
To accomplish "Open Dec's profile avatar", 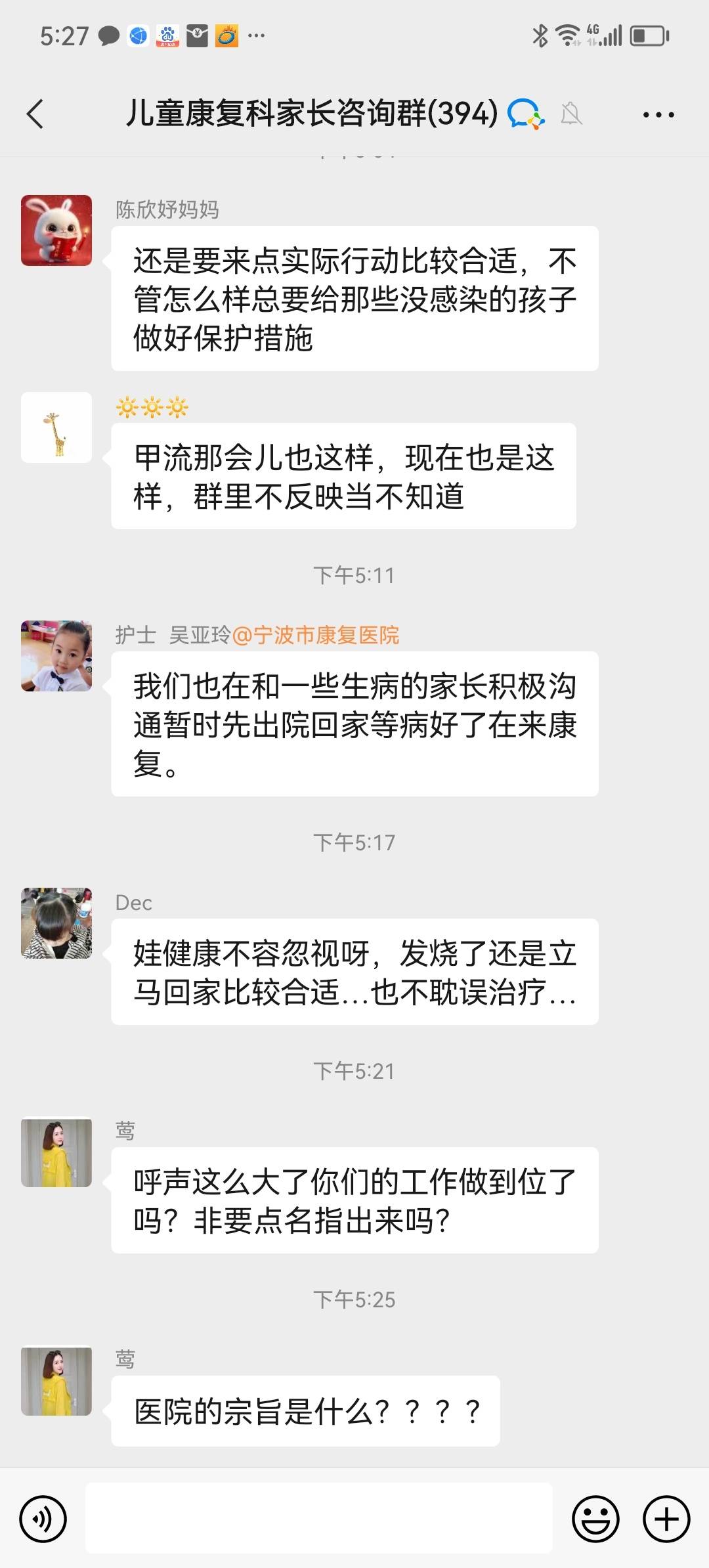I will click(x=56, y=923).
